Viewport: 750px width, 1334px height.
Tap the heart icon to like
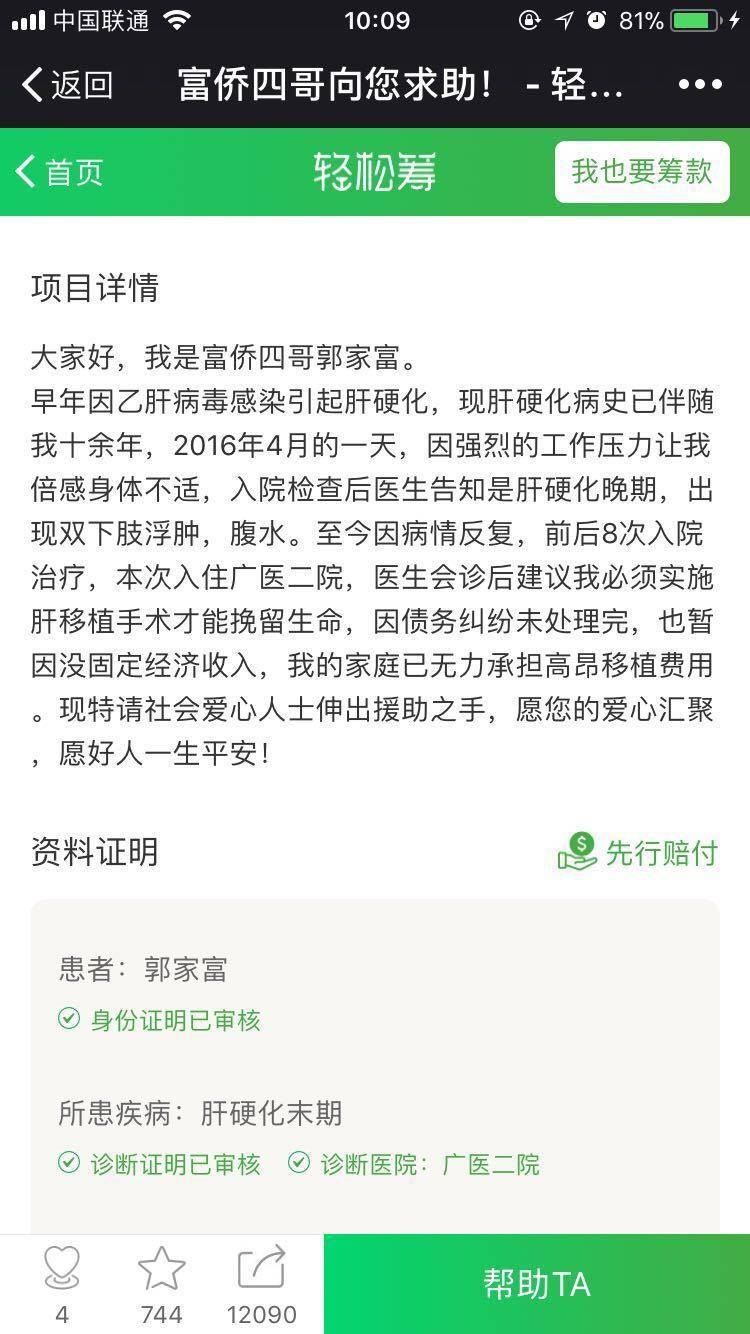pyautogui.click(x=61, y=1268)
